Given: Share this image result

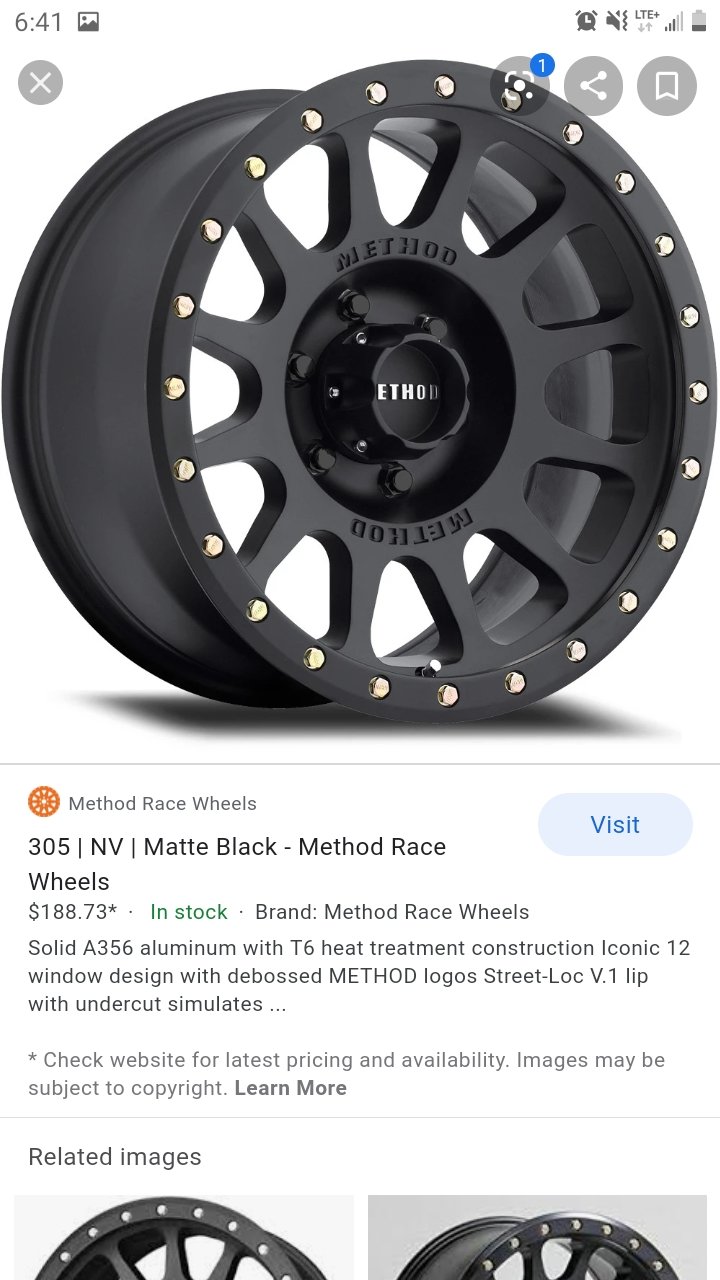Looking at the screenshot, I should [x=593, y=86].
